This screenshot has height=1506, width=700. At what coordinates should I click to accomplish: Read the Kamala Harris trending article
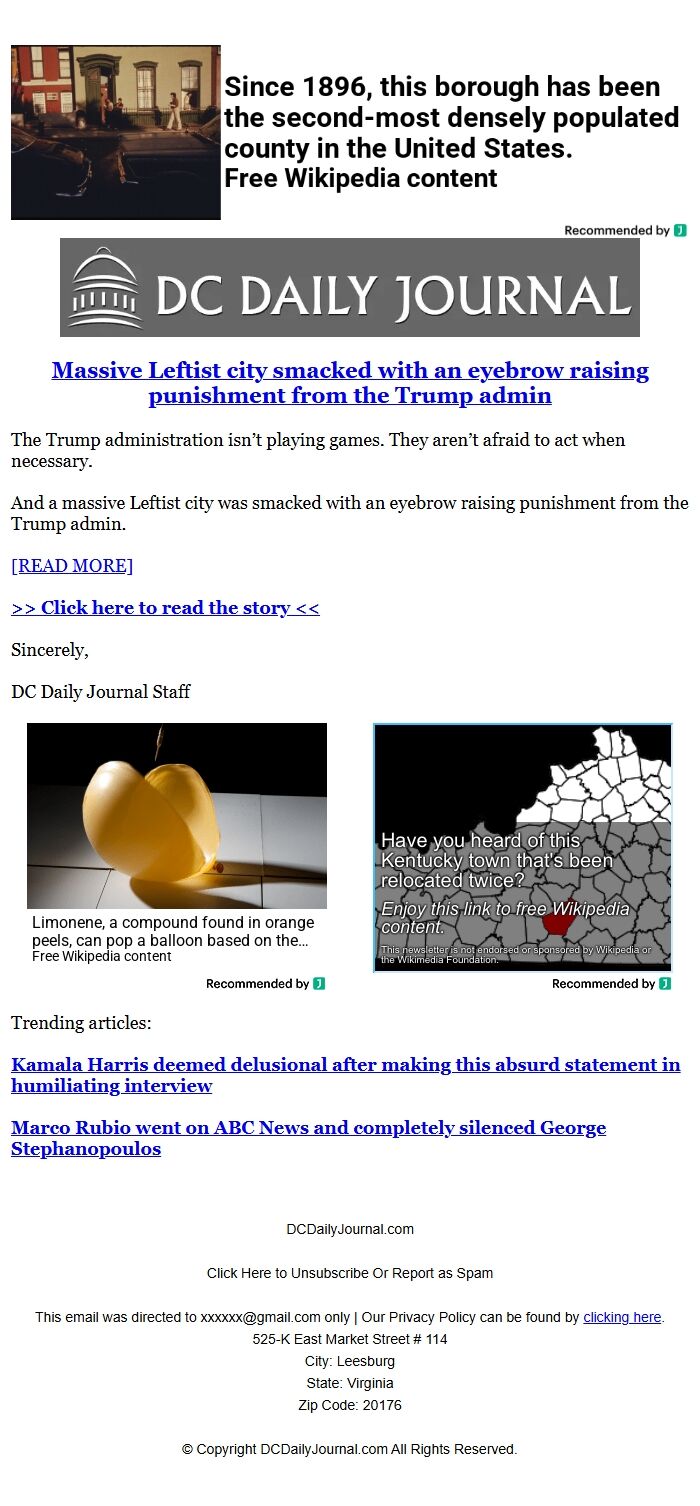(345, 1075)
